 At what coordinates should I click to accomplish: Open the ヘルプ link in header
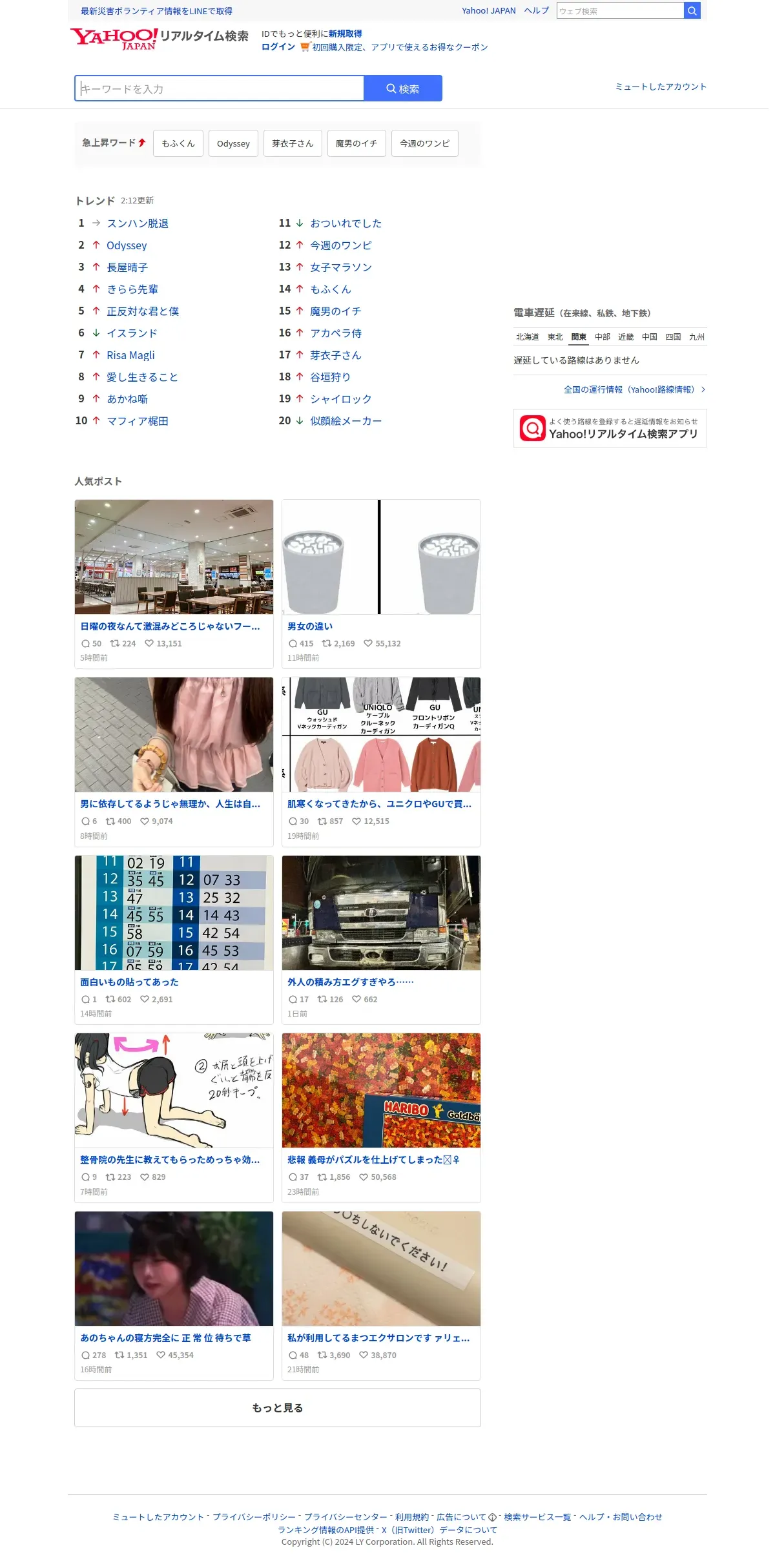coord(536,10)
